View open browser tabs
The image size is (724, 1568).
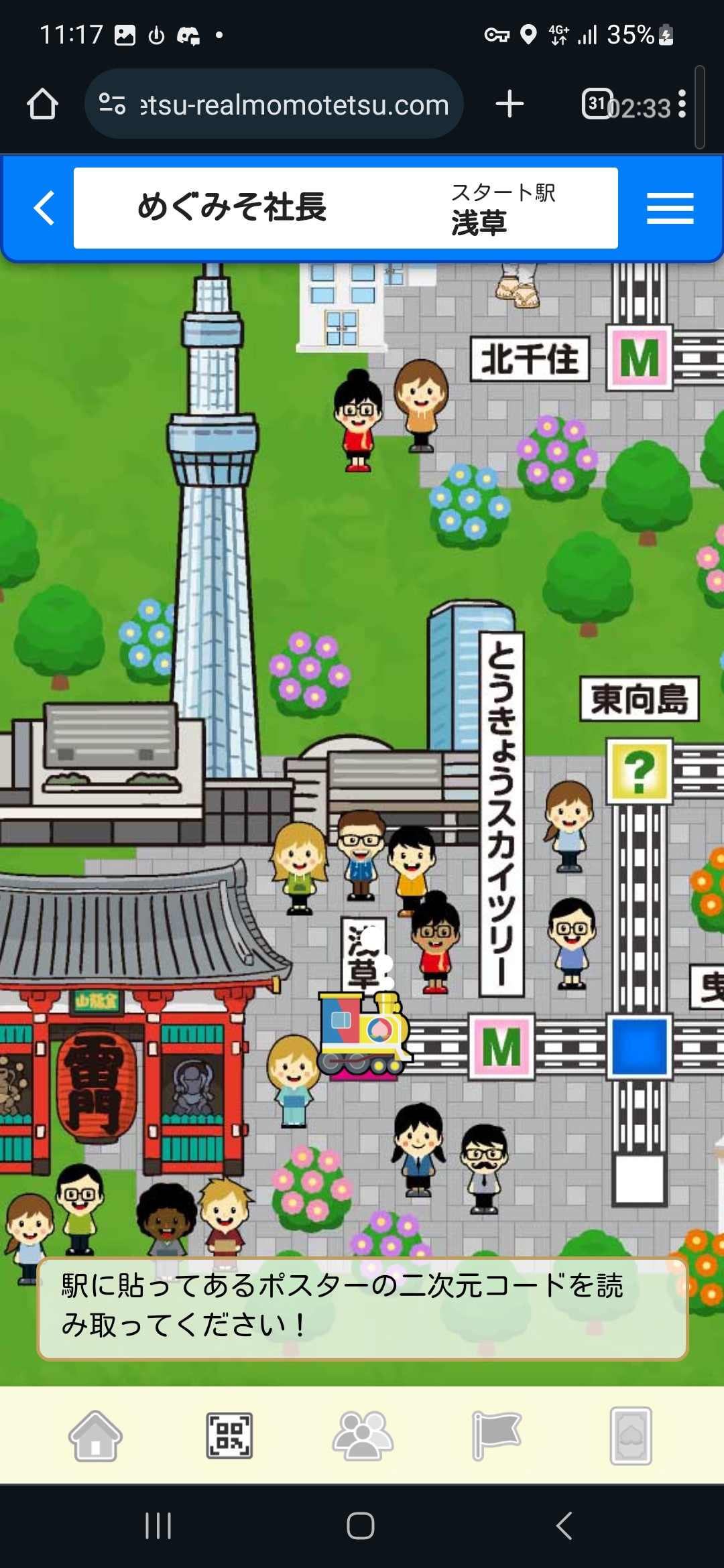click(597, 104)
